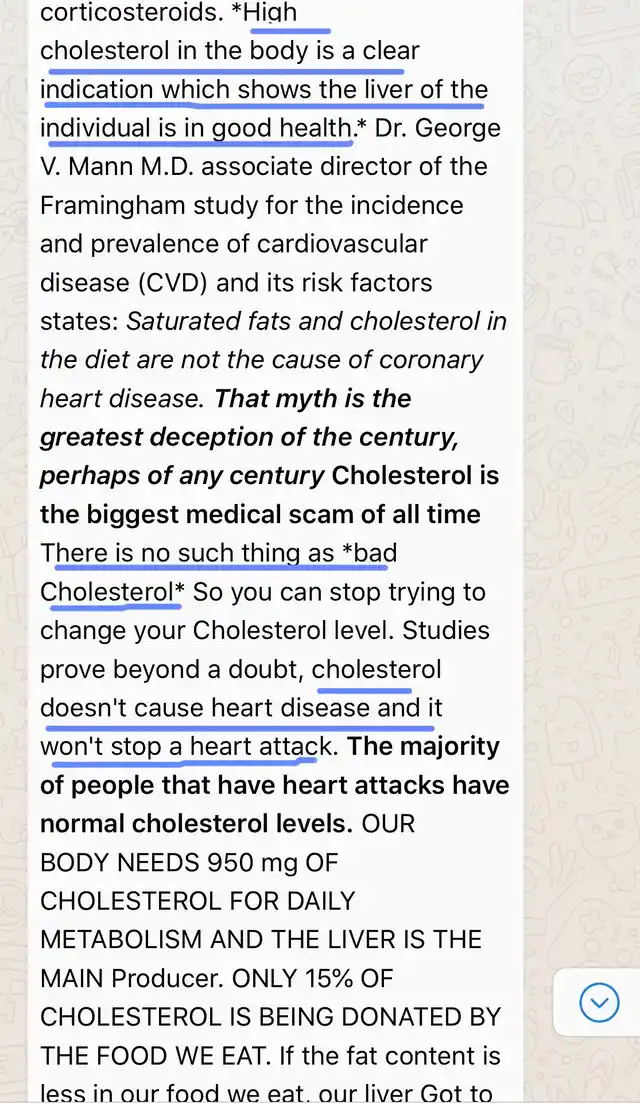Tap the scroll-to-bottom chevron button
Image resolution: width=640 pixels, height=1103 pixels.
click(x=599, y=1002)
